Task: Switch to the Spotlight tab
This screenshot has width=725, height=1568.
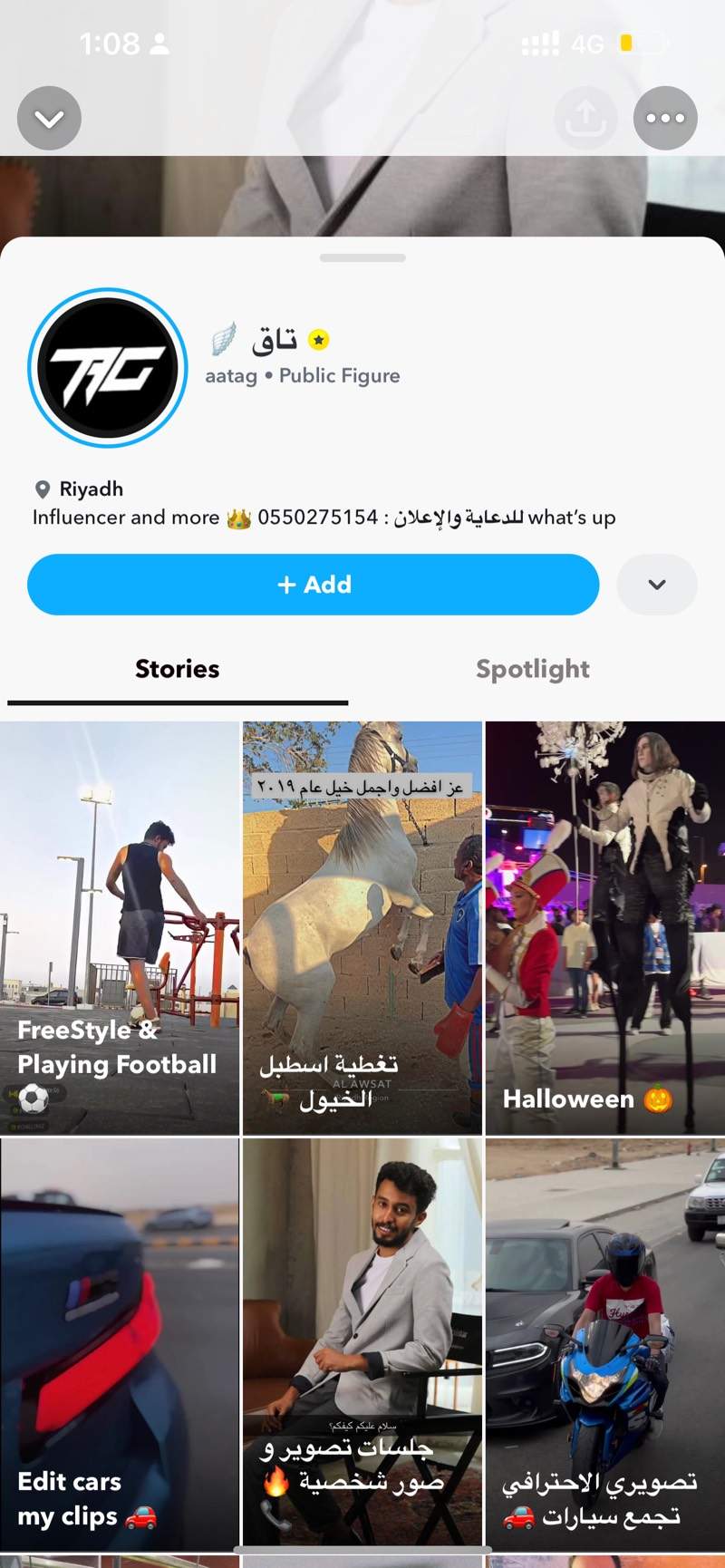Action: coord(532,669)
